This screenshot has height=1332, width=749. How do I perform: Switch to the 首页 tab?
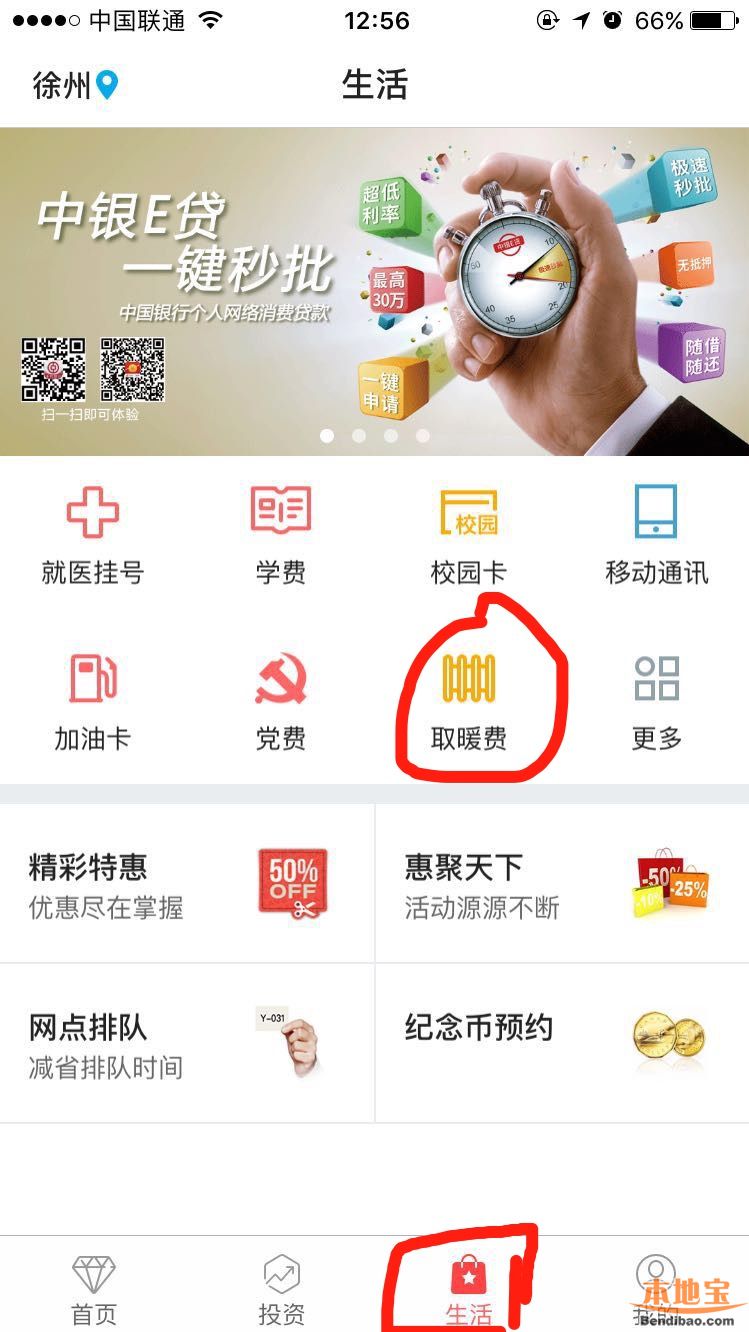(x=93, y=1288)
